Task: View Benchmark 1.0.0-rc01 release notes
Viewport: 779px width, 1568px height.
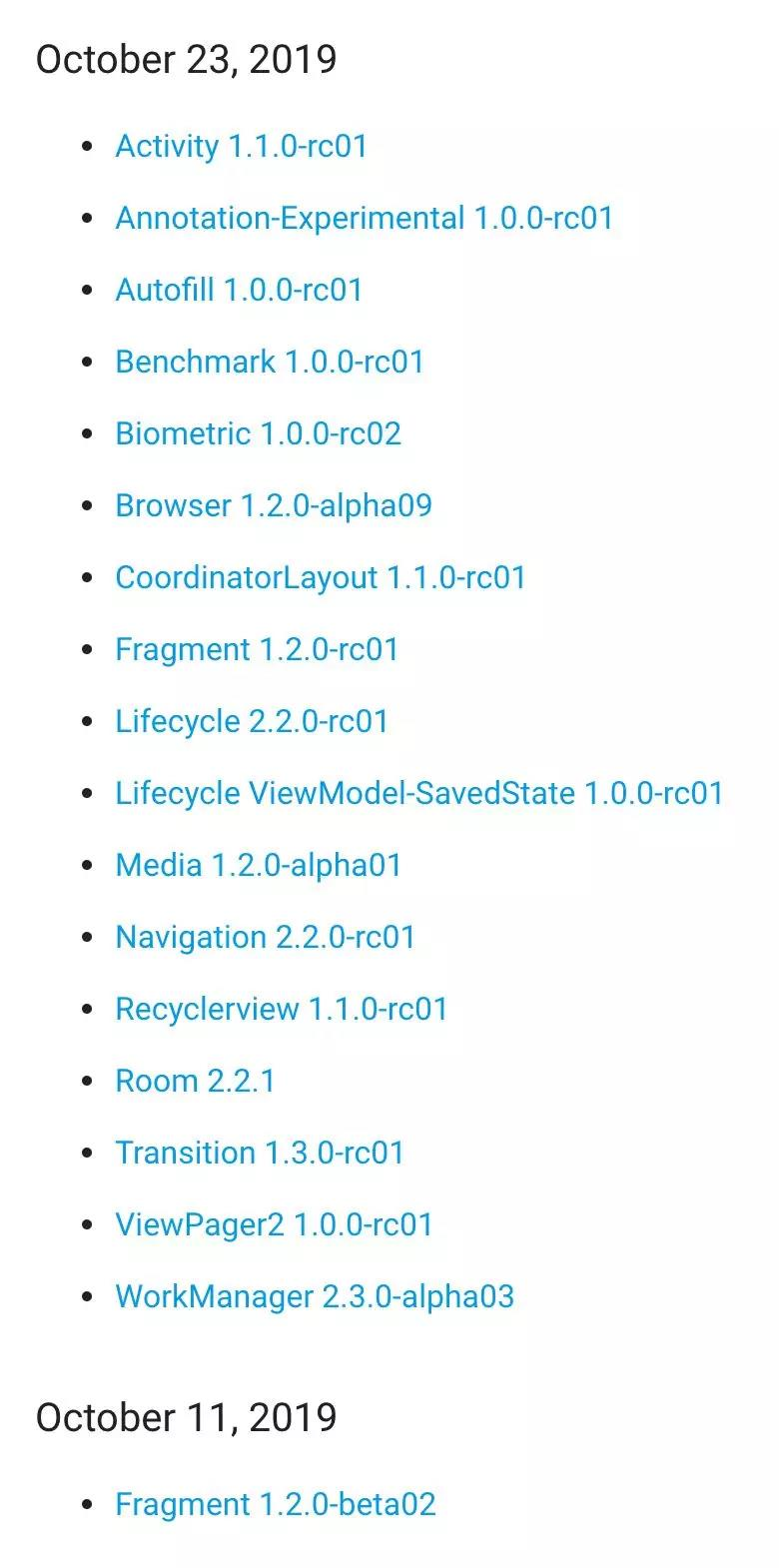Action: point(270,362)
